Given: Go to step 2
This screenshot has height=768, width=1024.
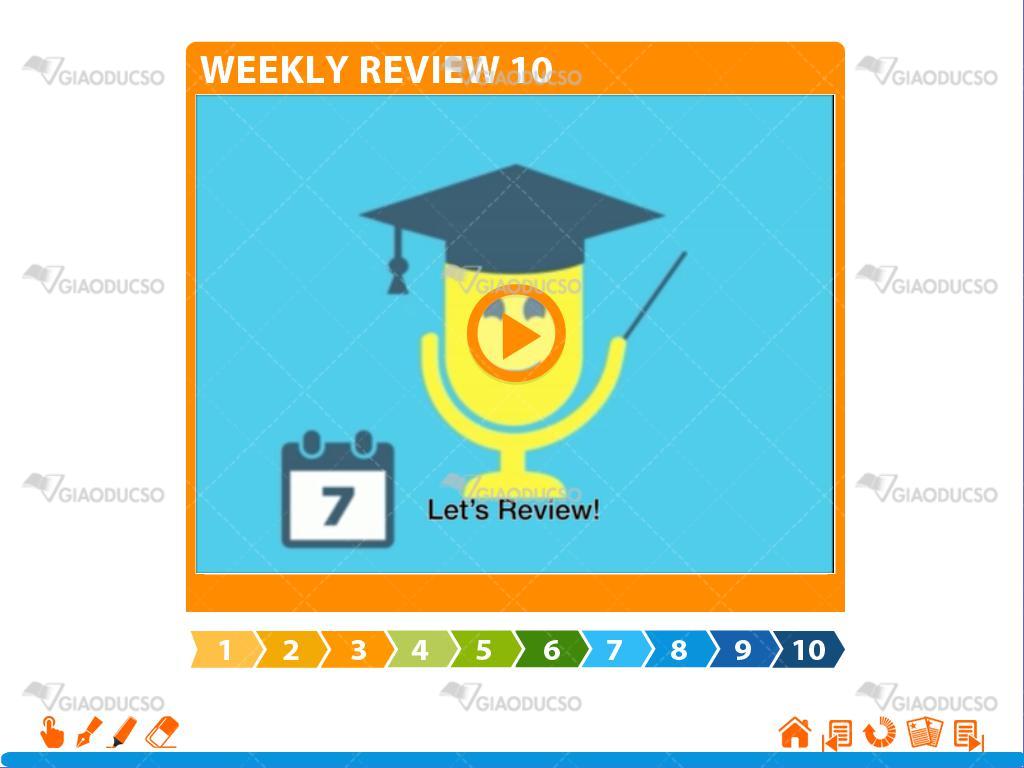Looking at the screenshot, I should tap(291, 650).
